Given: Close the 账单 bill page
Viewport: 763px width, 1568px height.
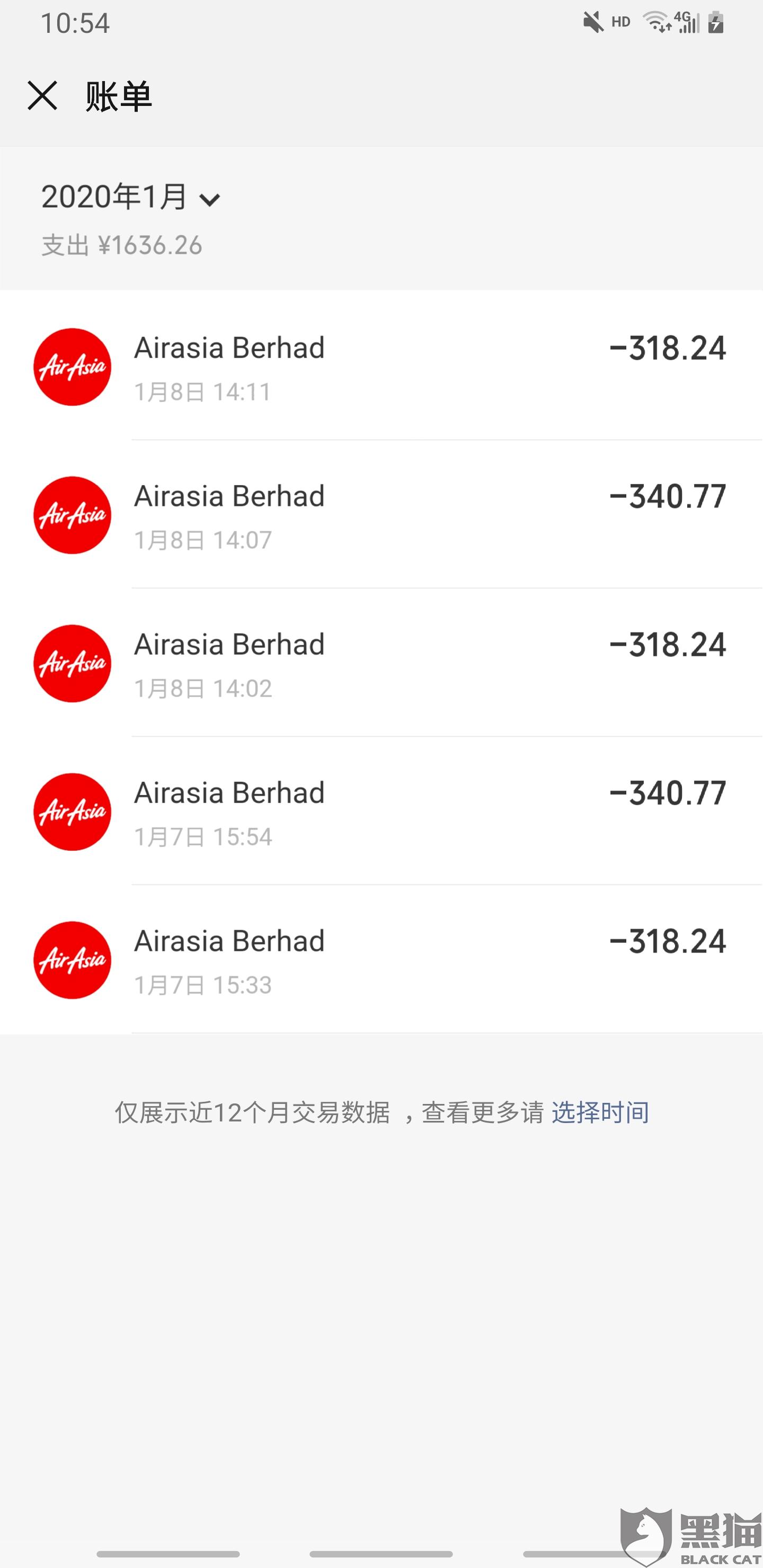Looking at the screenshot, I should (42, 96).
